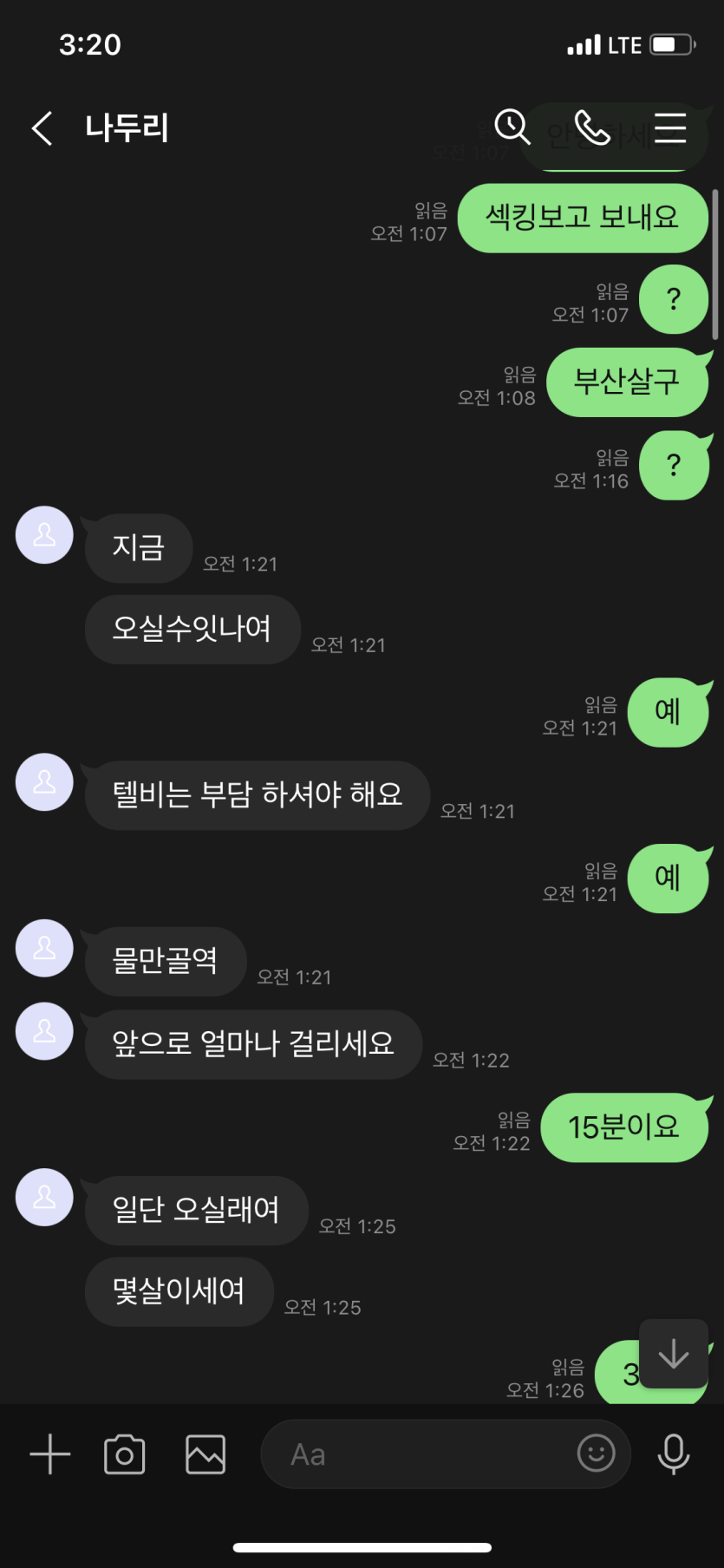Open the emoji sticker picker
The width and height of the screenshot is (724, 1568).
tap(597, 1453)
